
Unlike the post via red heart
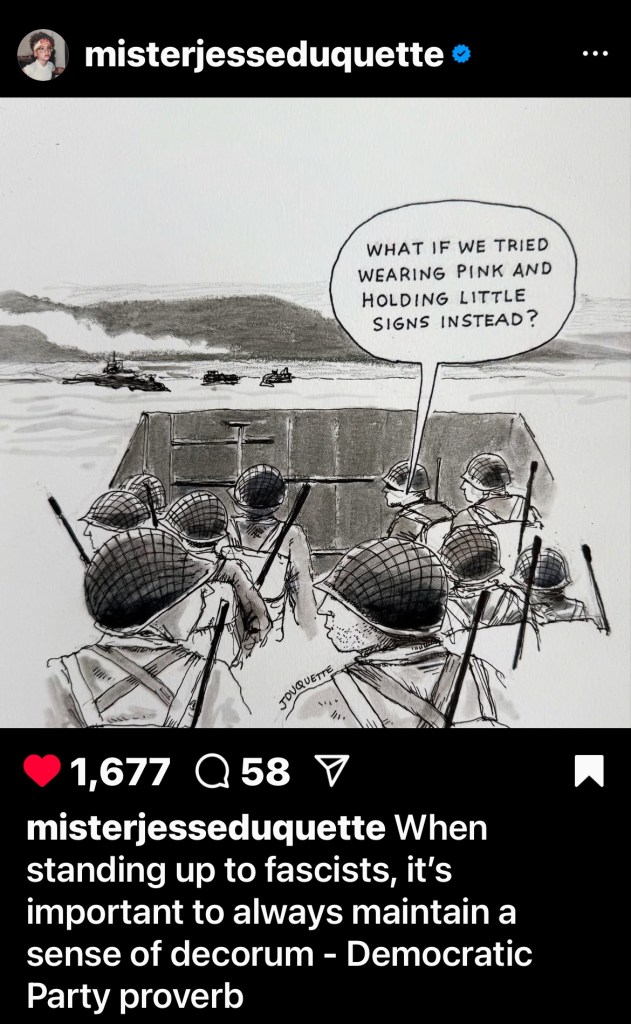pos(40,771)
